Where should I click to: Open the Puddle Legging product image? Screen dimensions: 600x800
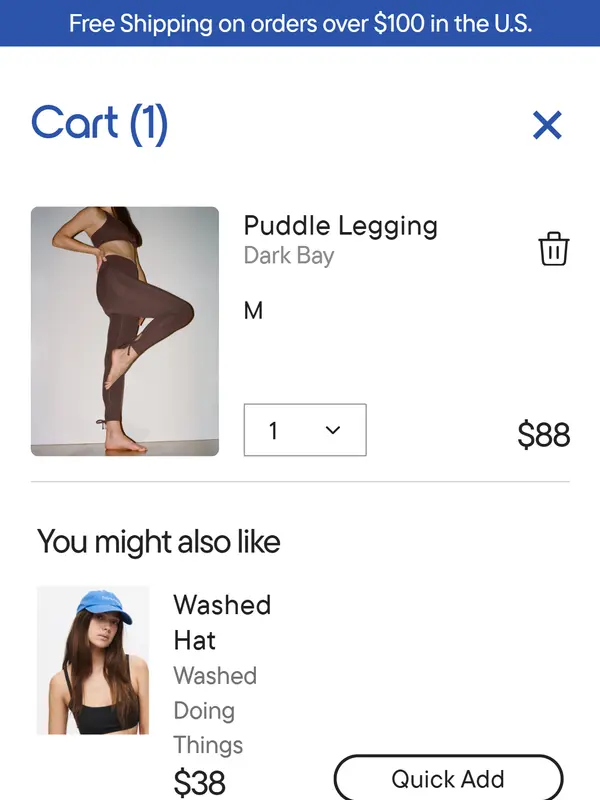click(125, 331)
